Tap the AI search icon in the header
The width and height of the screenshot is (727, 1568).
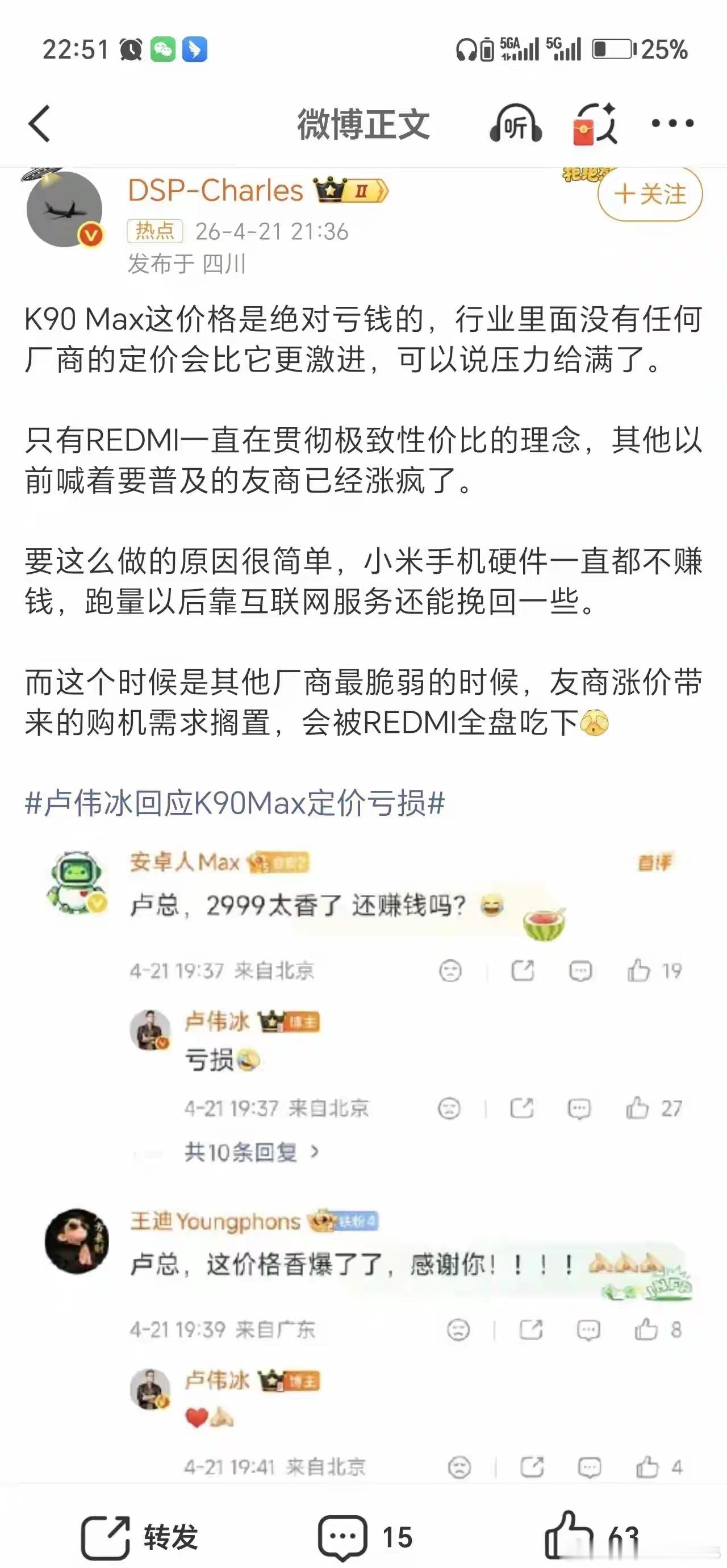coord(598,124)
